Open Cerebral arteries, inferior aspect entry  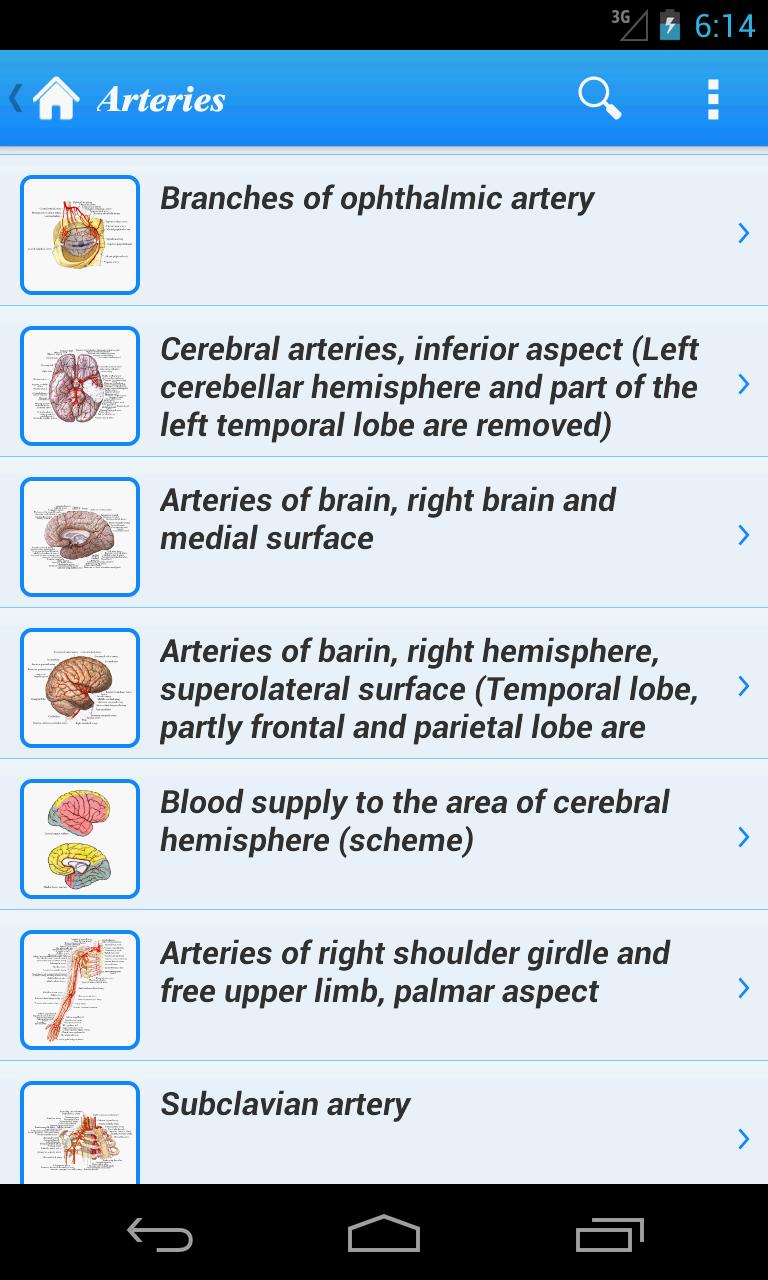(x=384, y=386)
